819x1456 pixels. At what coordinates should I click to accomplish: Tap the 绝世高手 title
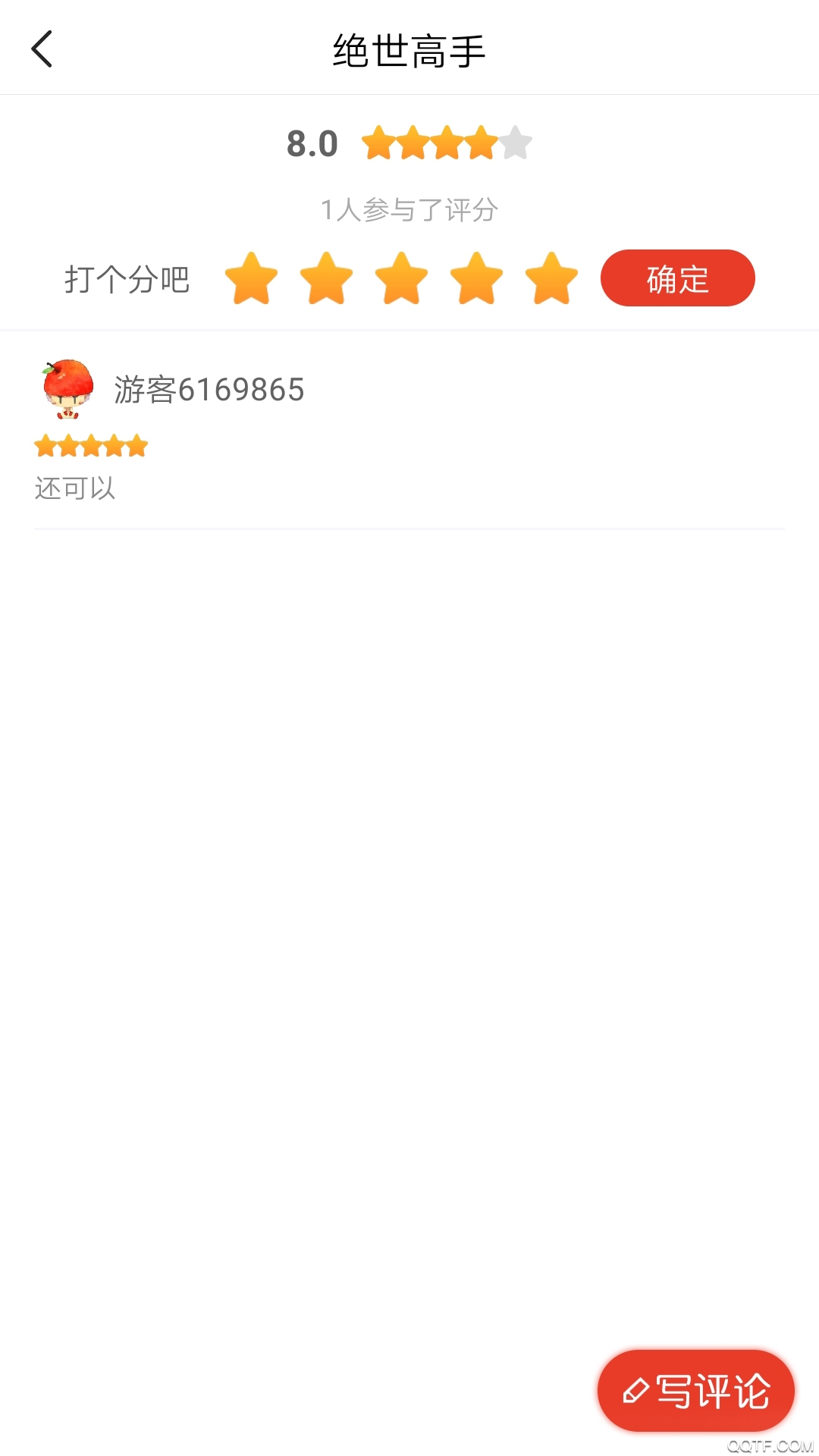click(x=409, y=49)
